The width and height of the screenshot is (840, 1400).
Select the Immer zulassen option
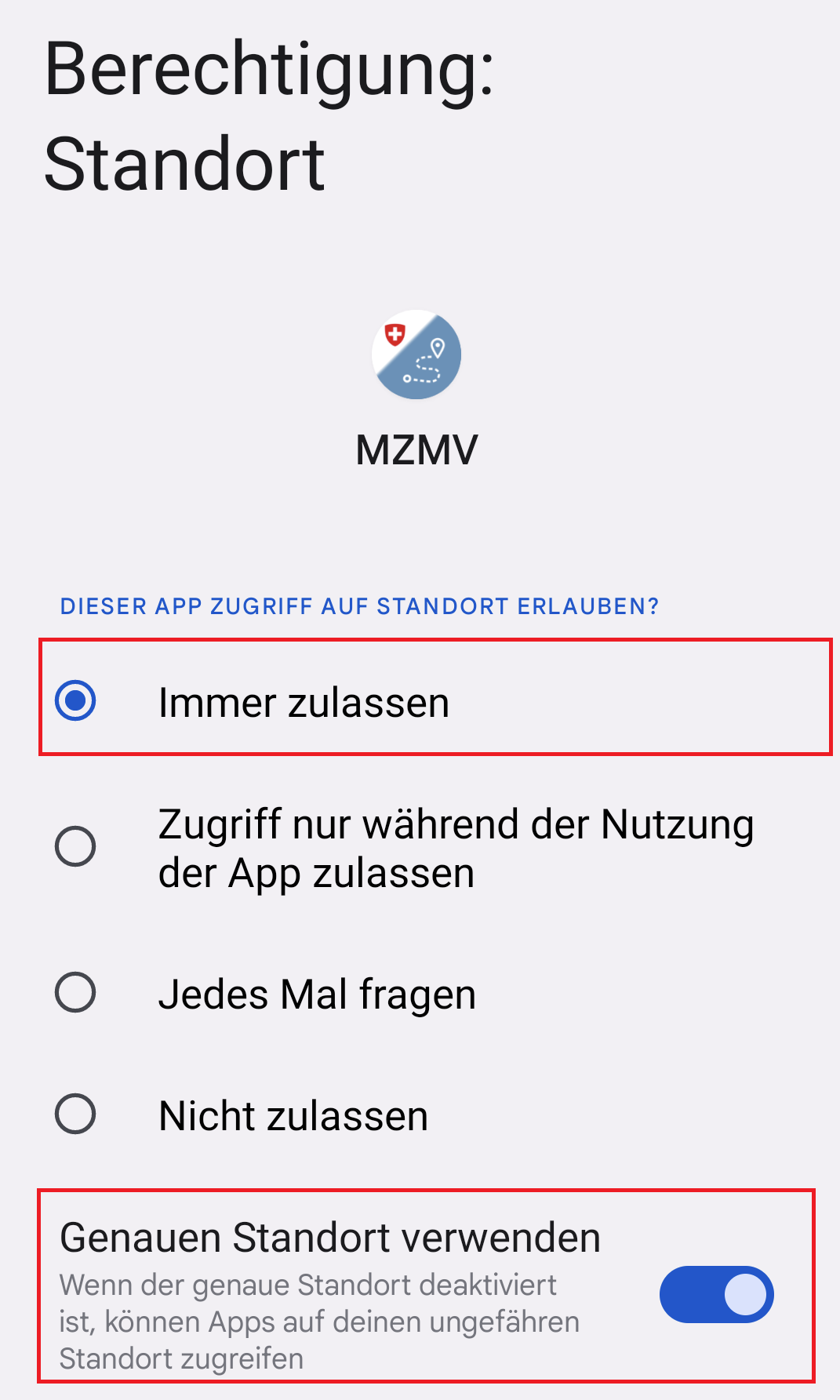75,700
